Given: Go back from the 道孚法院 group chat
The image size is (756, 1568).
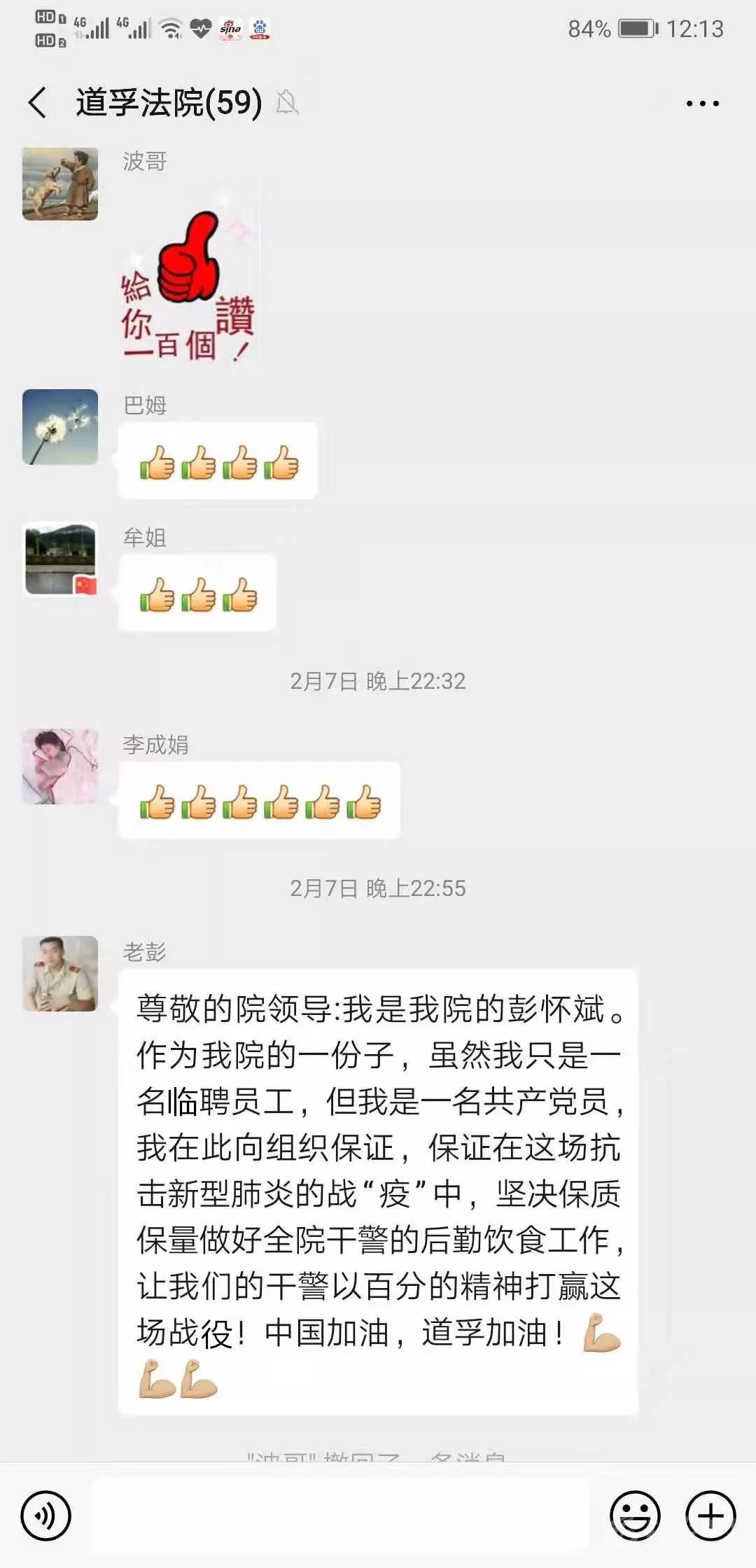Looking at the screenshot, I should tap(38, 103).
